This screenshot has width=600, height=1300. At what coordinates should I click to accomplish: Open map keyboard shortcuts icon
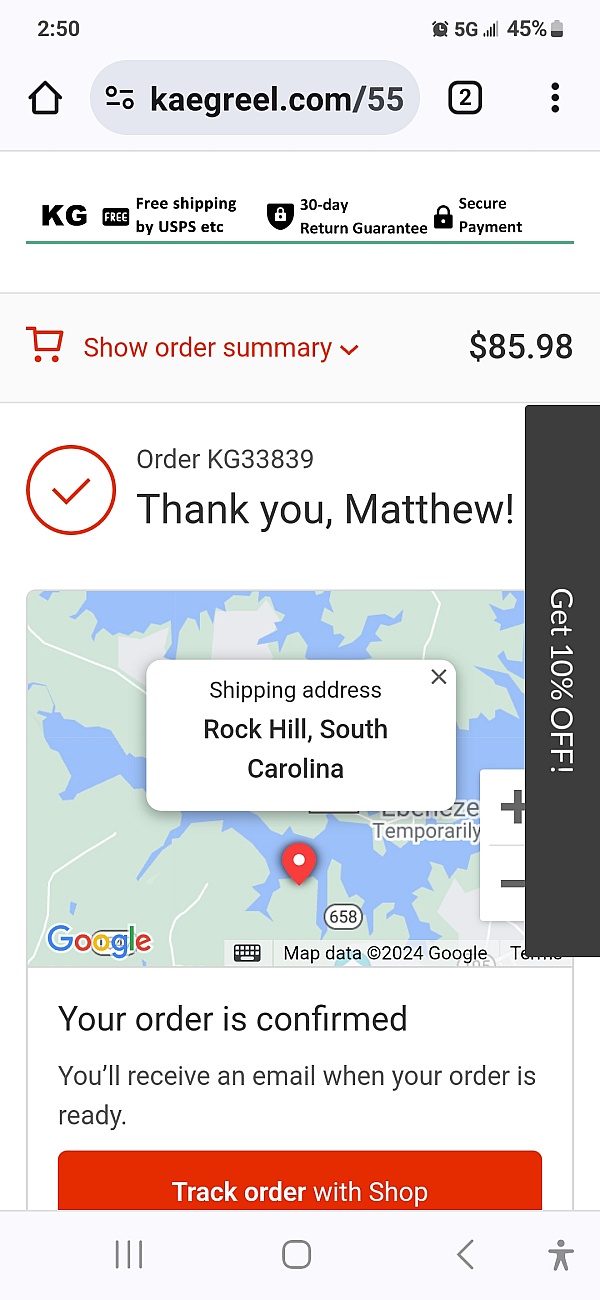pyautogui.click(x=247, y=953)
